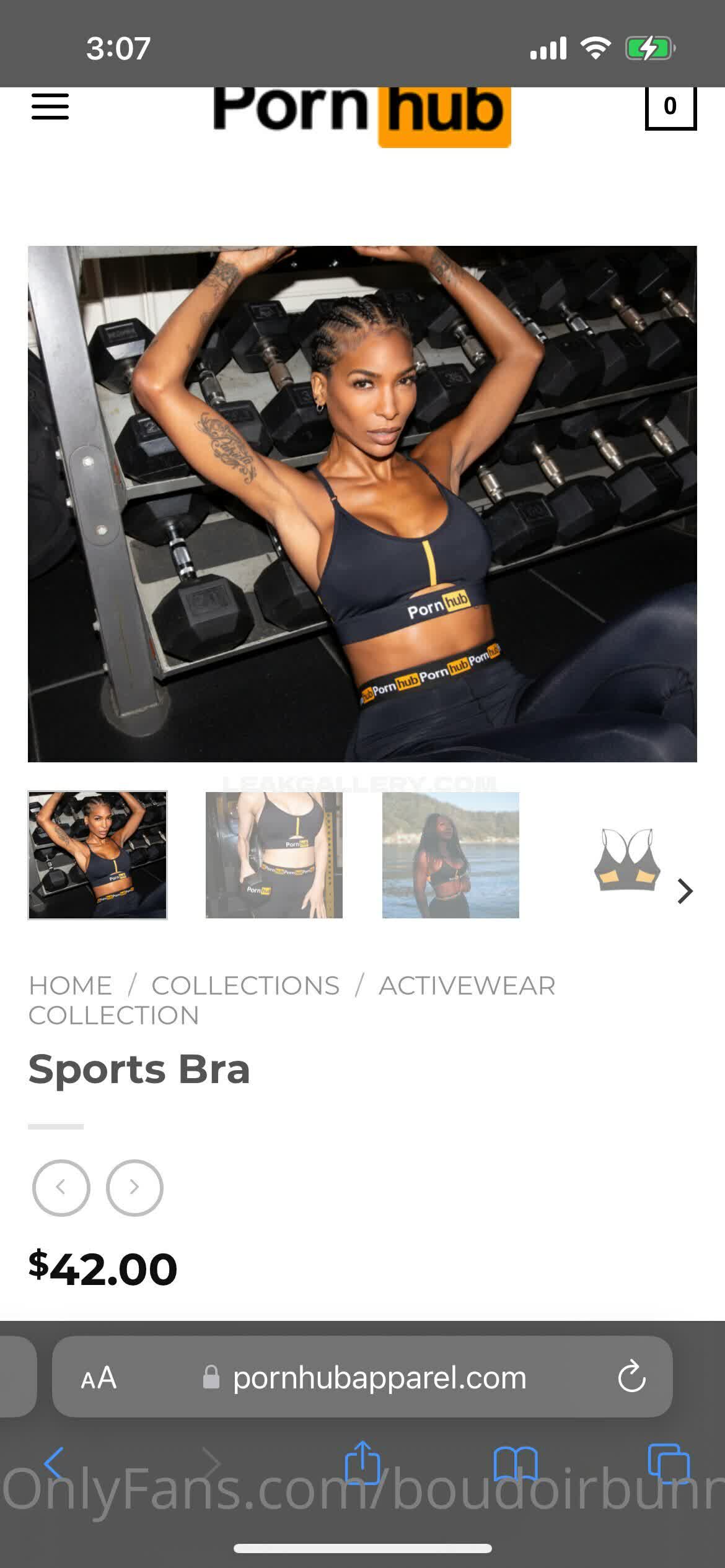Go to the HOME breadcrumb

tap(71, 986)
